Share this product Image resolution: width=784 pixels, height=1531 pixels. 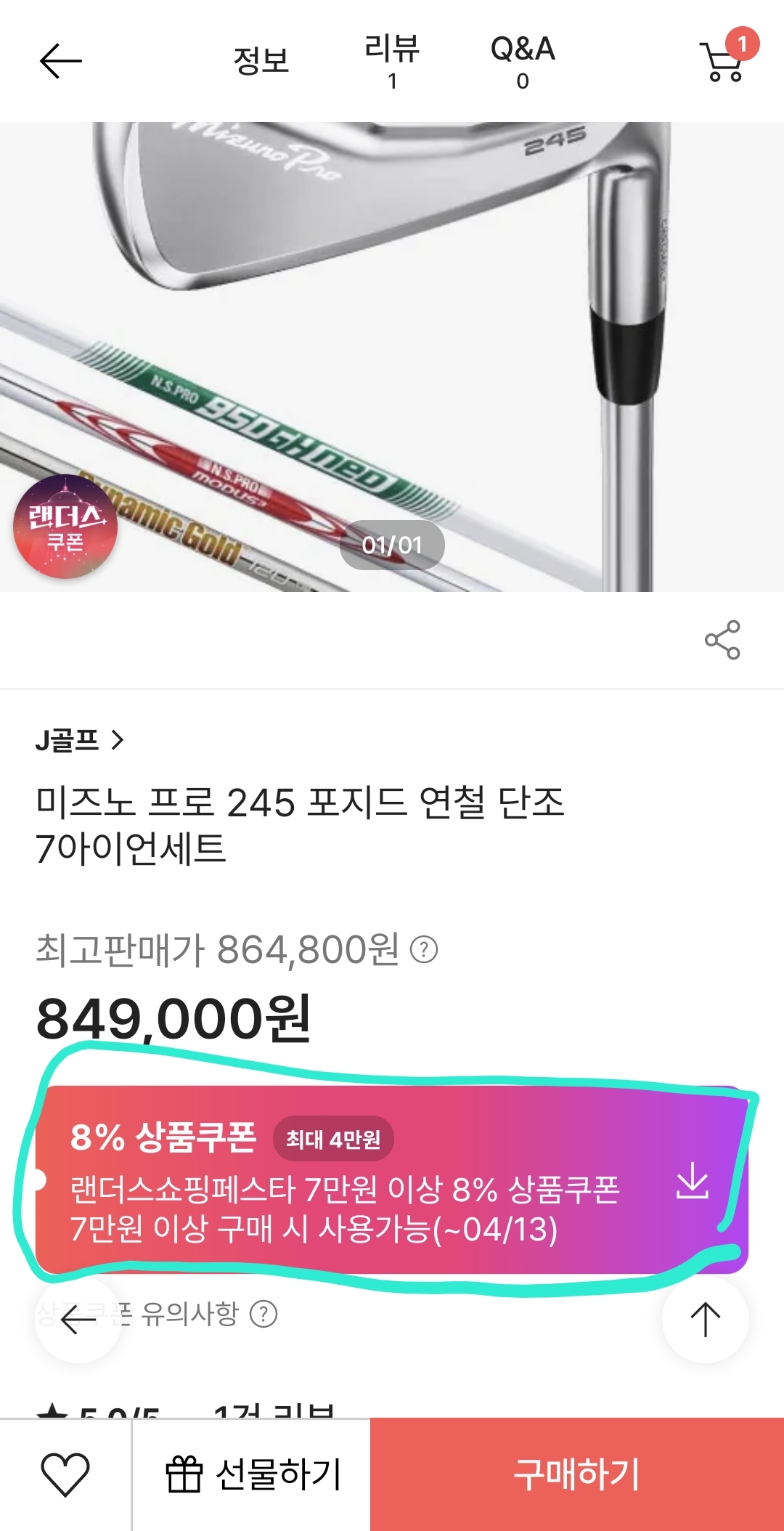722,640
